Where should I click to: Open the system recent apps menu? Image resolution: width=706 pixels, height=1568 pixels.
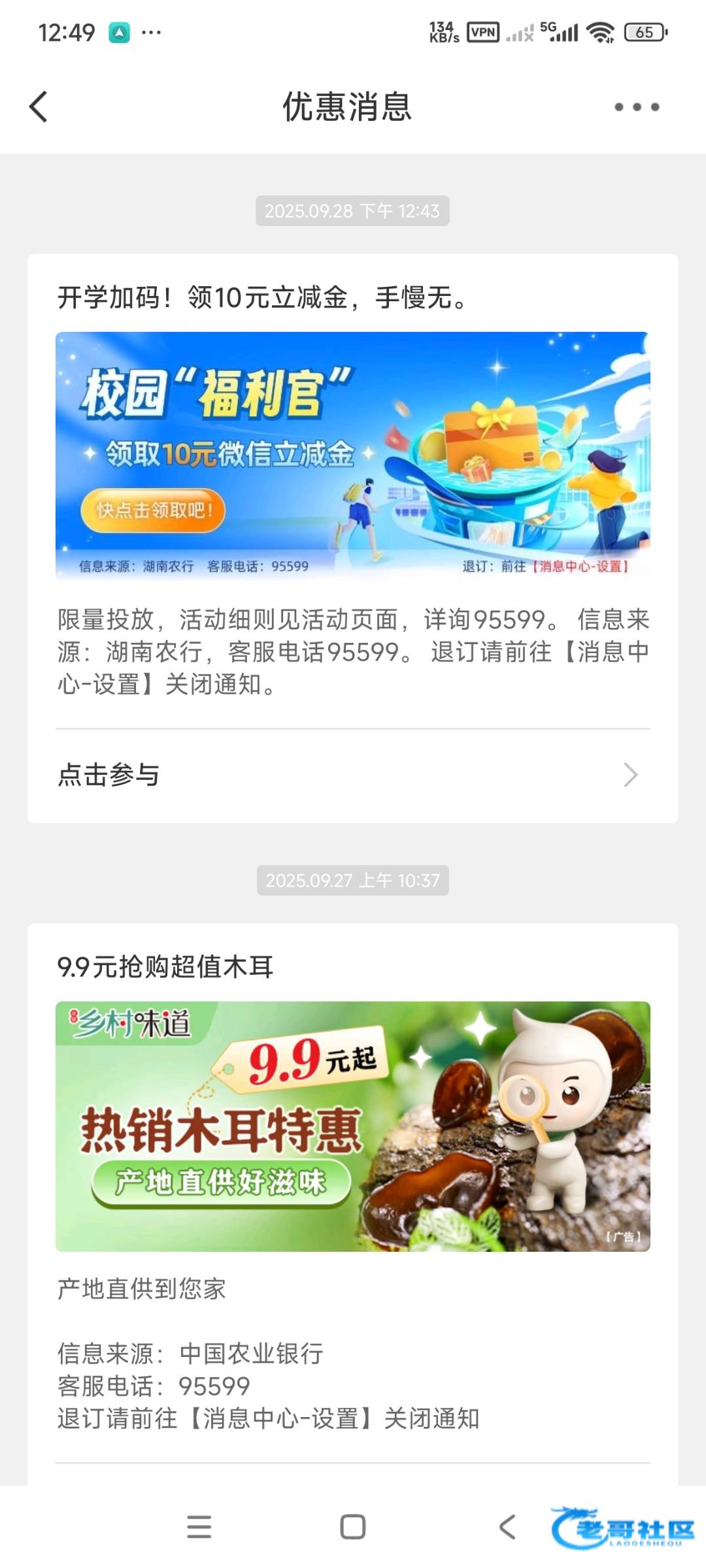tap(199, 1527)
